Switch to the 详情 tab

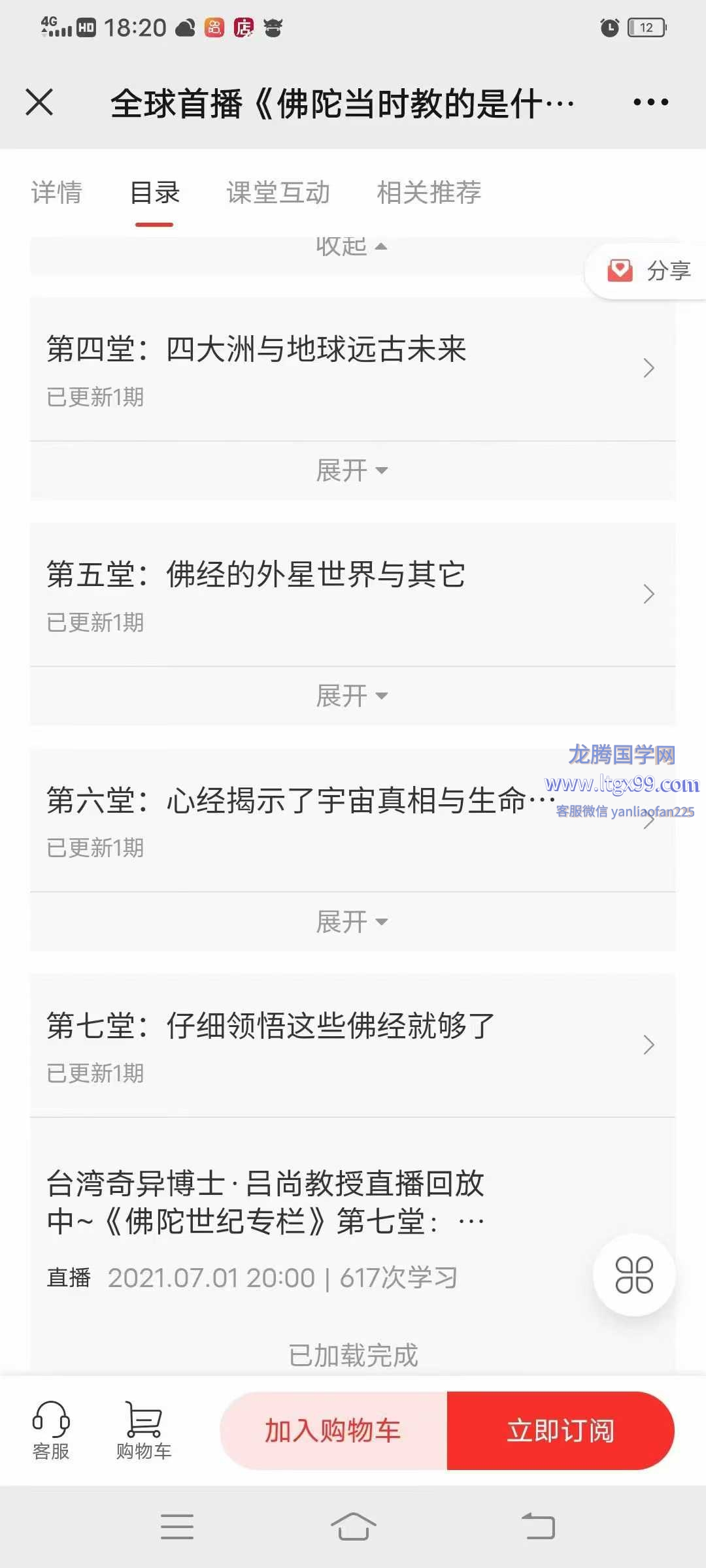[57, 193]
